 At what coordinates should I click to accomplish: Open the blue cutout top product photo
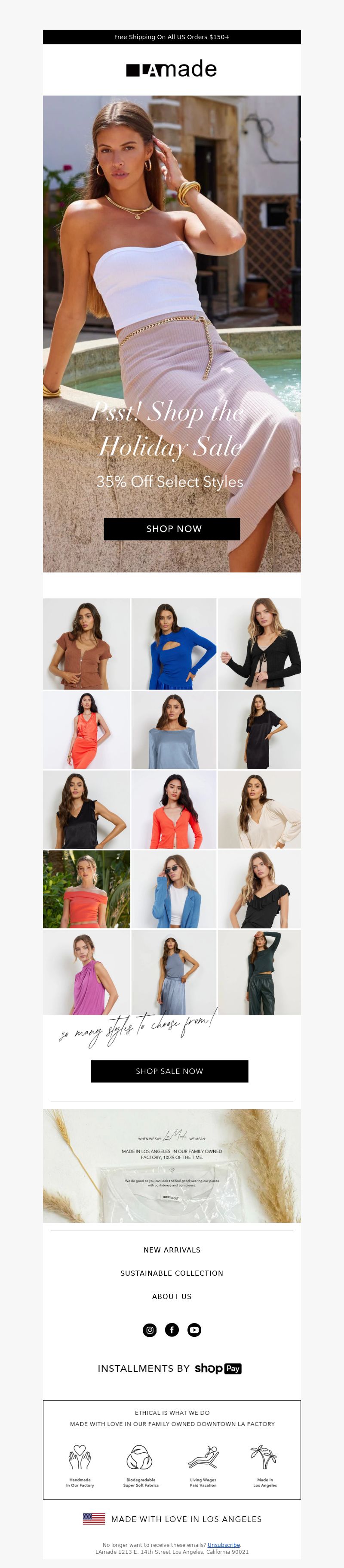(x=174, y=643)
